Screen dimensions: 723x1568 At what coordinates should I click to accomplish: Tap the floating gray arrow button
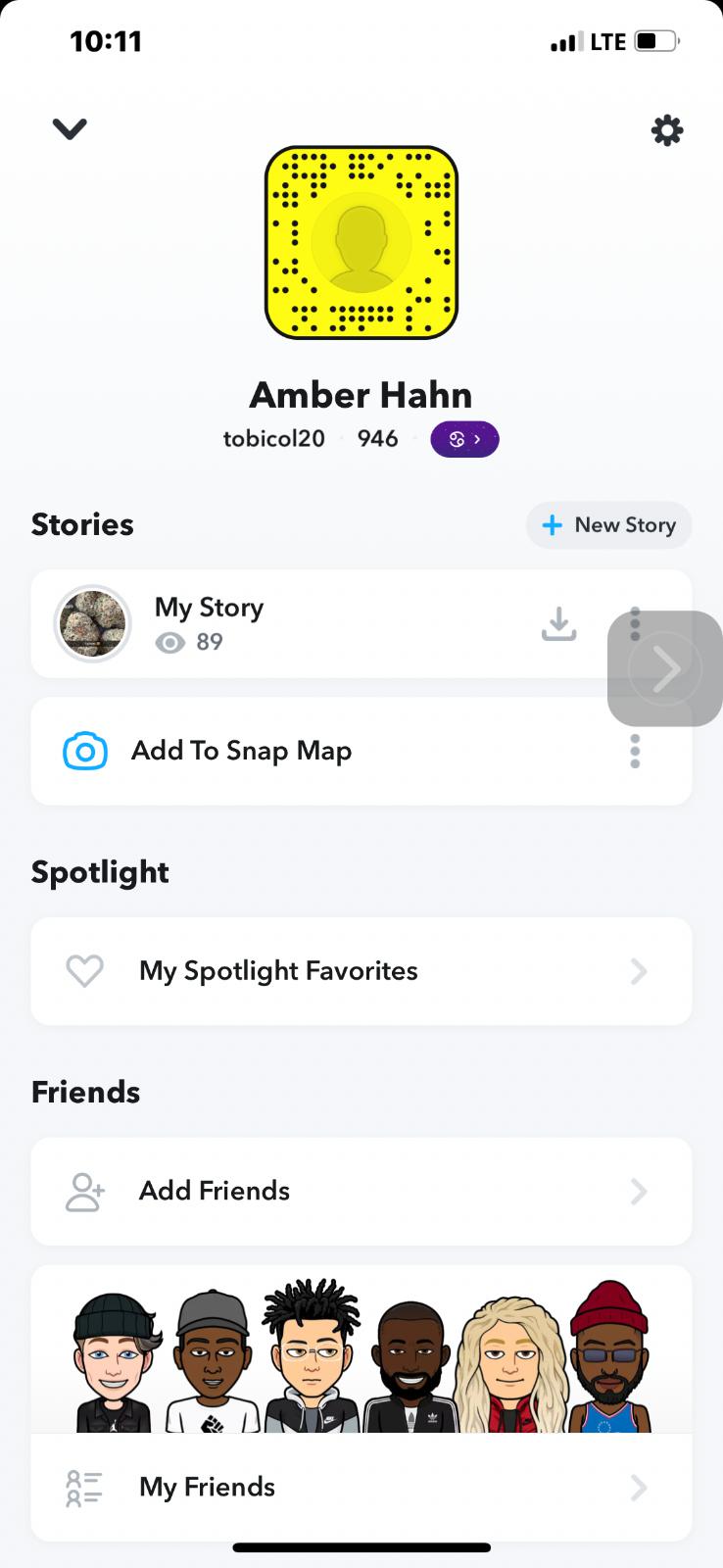666,669
